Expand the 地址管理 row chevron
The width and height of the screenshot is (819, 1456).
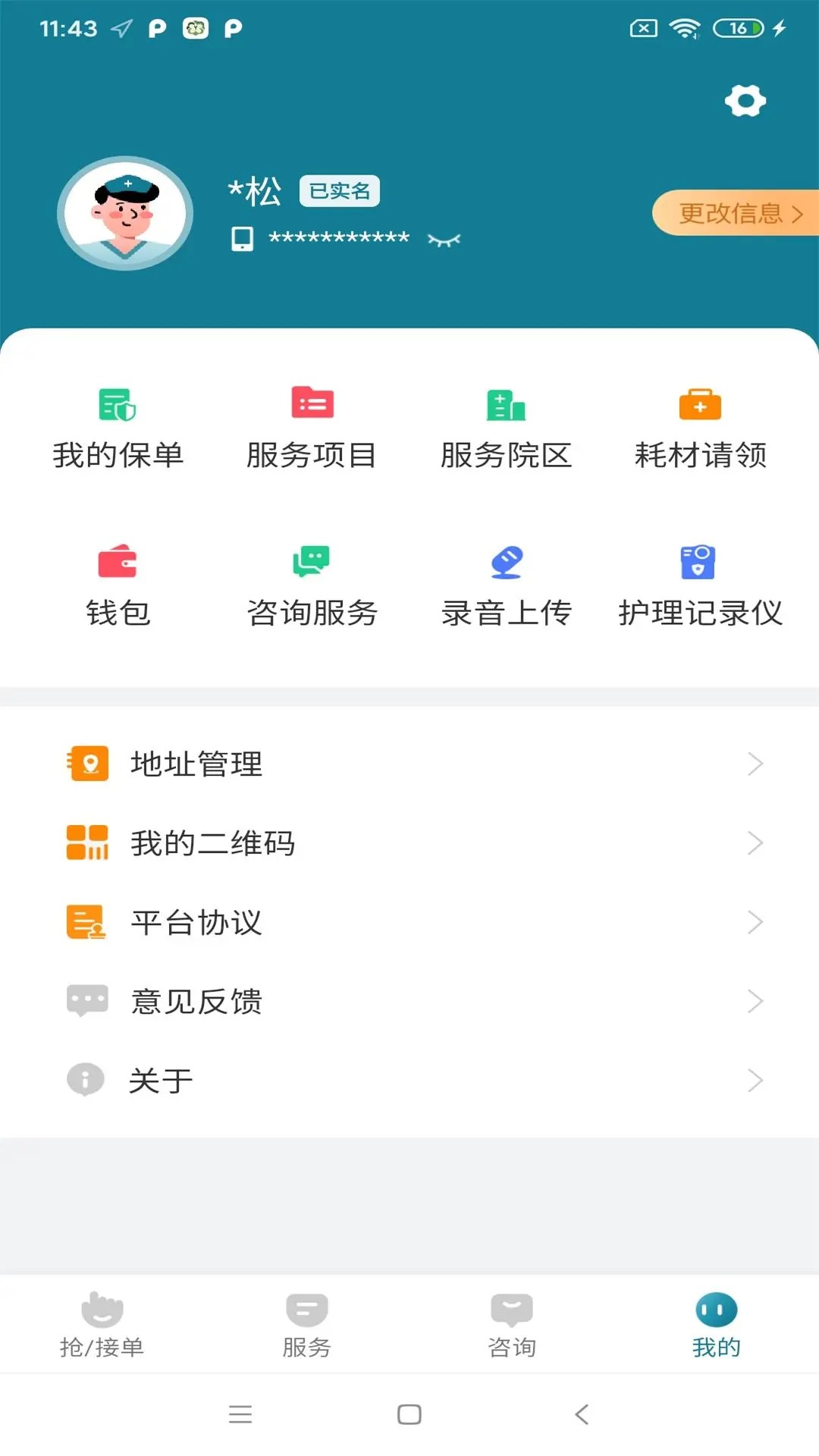[x=755, y=764]
